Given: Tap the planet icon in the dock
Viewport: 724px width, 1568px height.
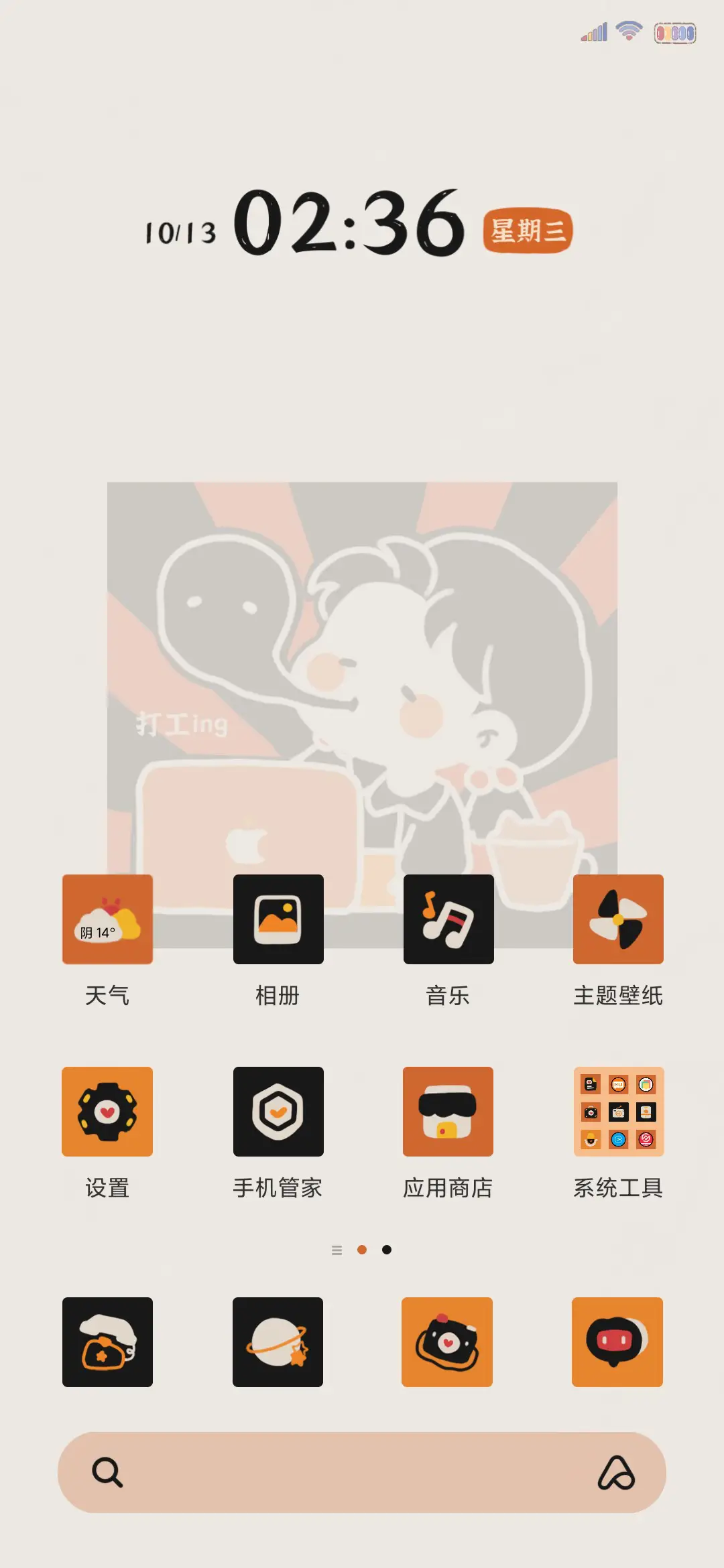Looking at the screenshot, I should coord(278,1344).
